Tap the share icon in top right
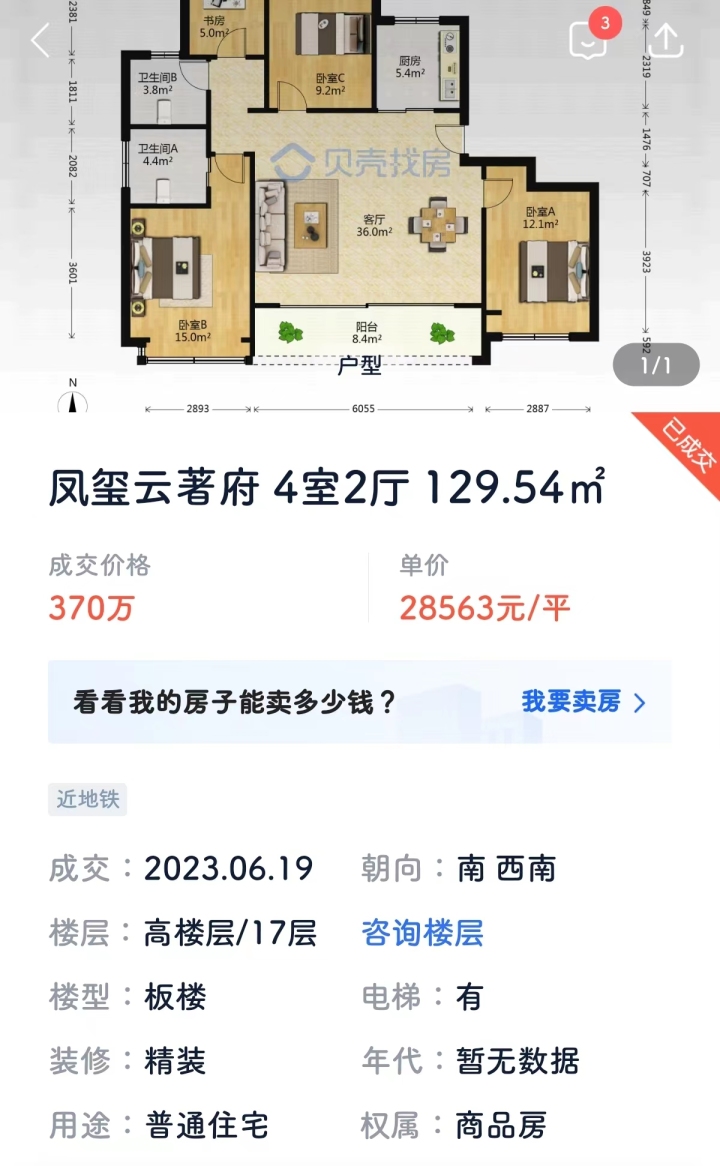Image resolution: width=720 pixels, height=1166 pixels. [x=666, y=38]
